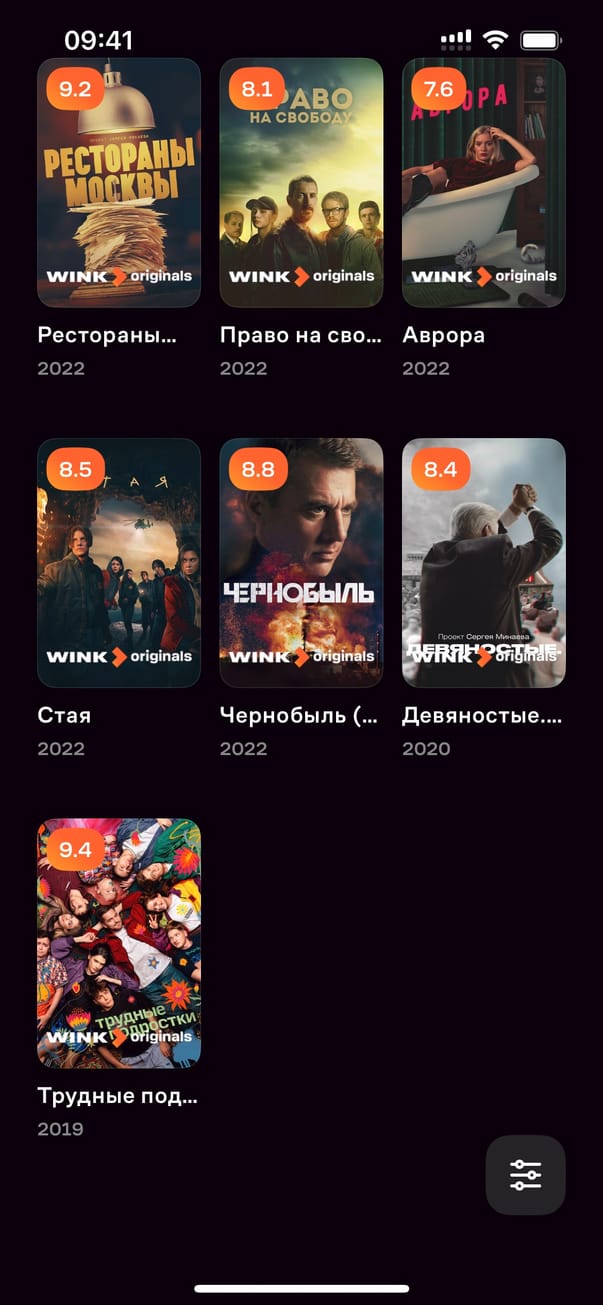603x1305 pixels.
Task: Open the Чернобыль series card
Action: [301, 563]
